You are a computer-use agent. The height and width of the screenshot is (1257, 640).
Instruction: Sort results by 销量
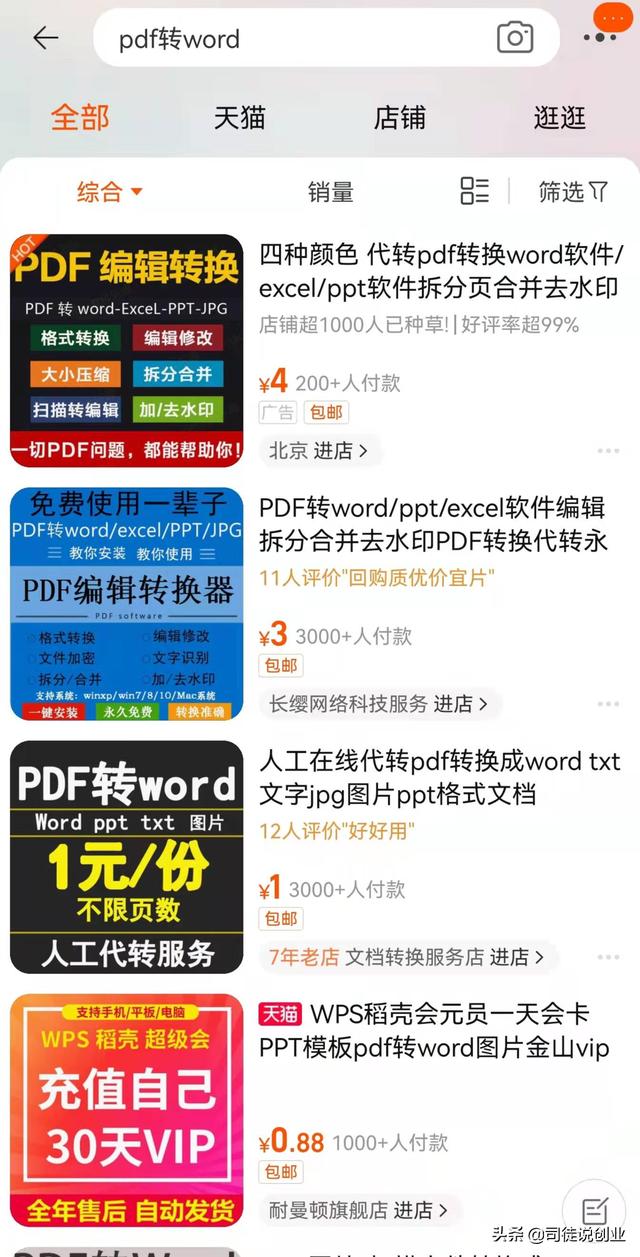[330, 191]
